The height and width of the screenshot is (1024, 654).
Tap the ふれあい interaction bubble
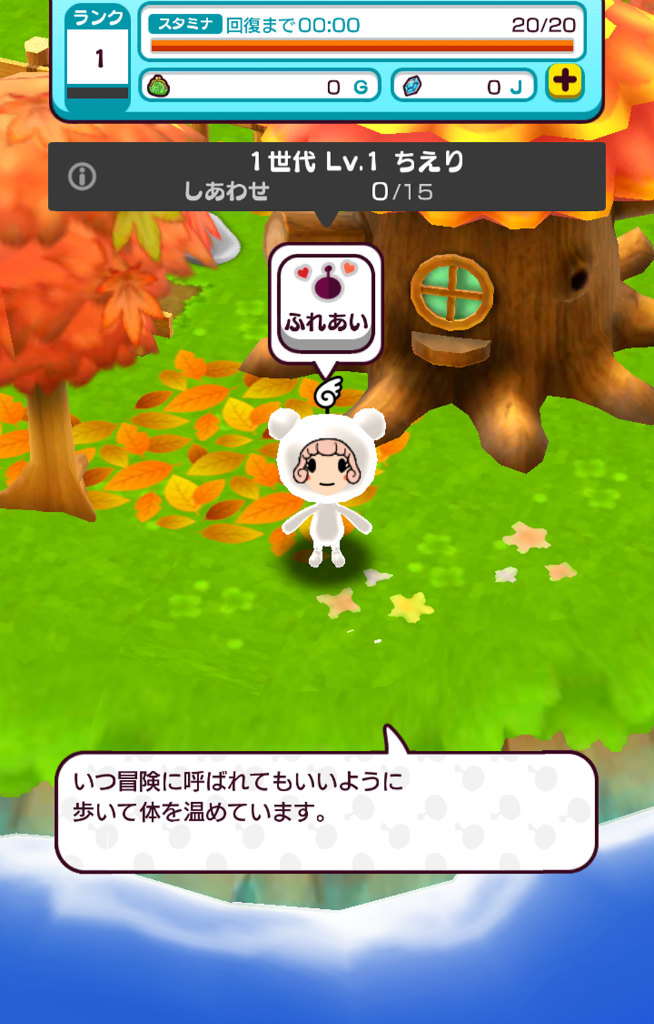coord(325,300)
